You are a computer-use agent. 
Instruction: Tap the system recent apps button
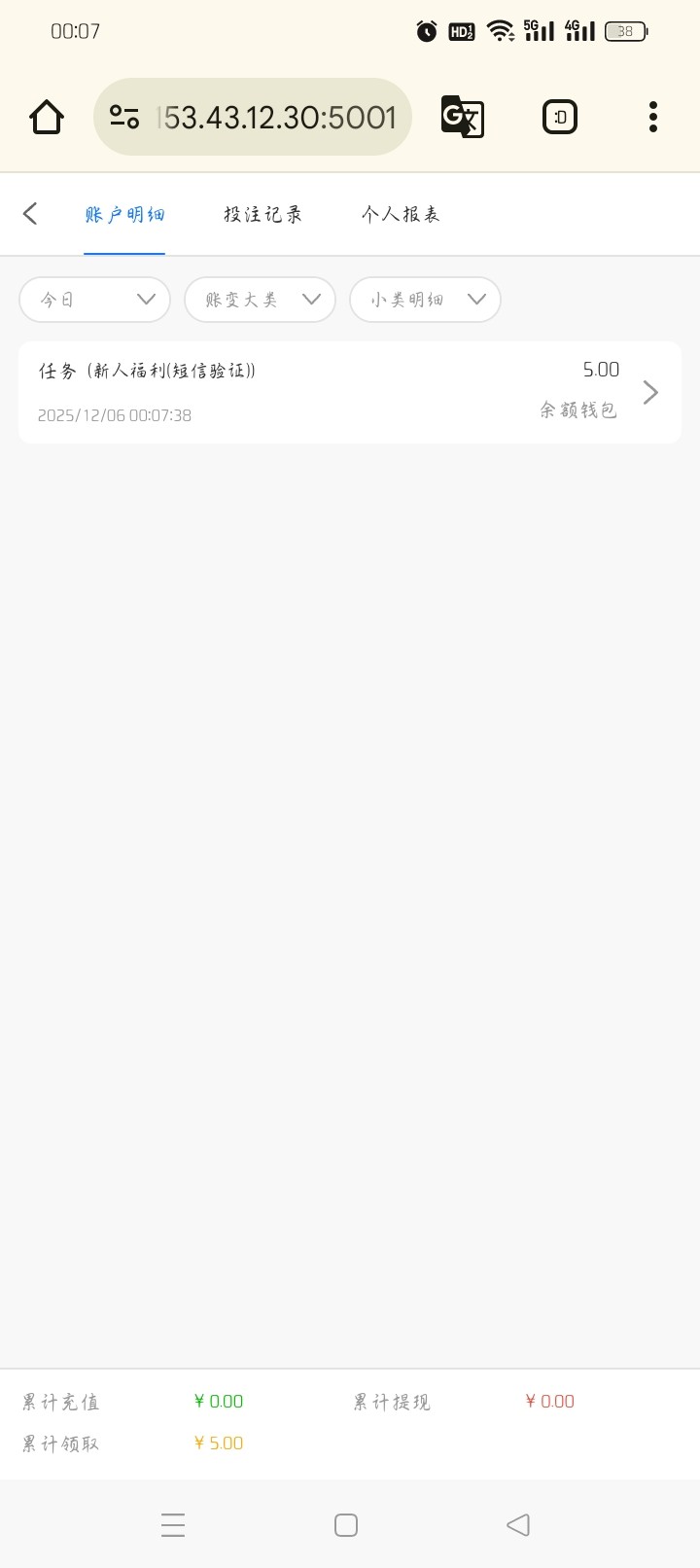coord(173,1524)
